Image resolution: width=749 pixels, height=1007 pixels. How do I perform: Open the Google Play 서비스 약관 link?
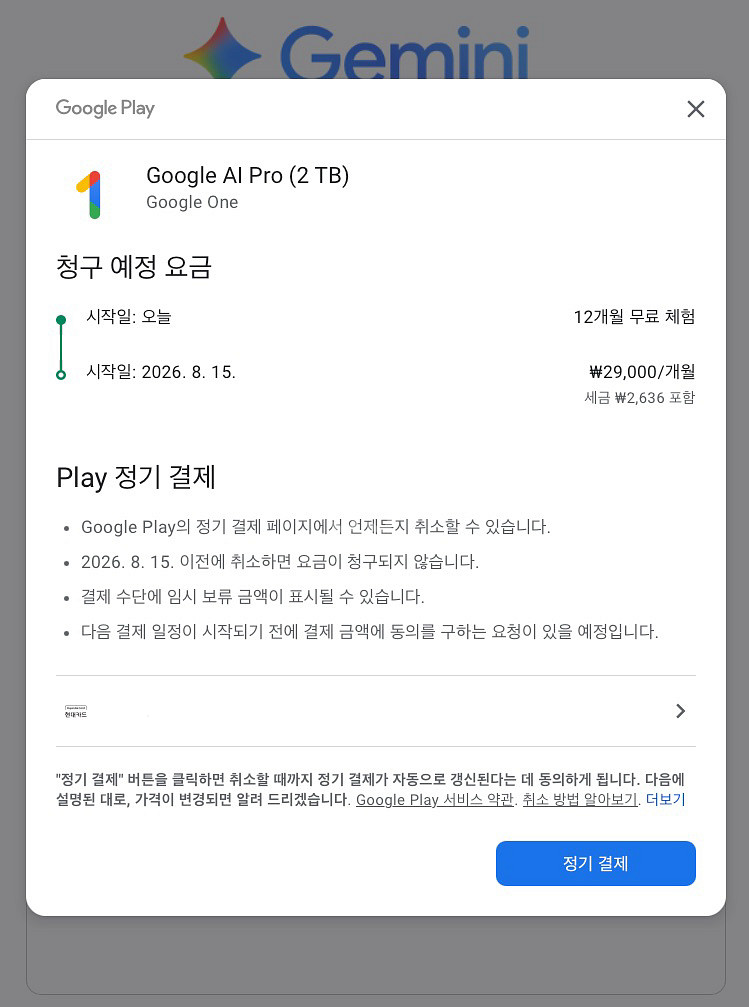[x=434, y=800]
